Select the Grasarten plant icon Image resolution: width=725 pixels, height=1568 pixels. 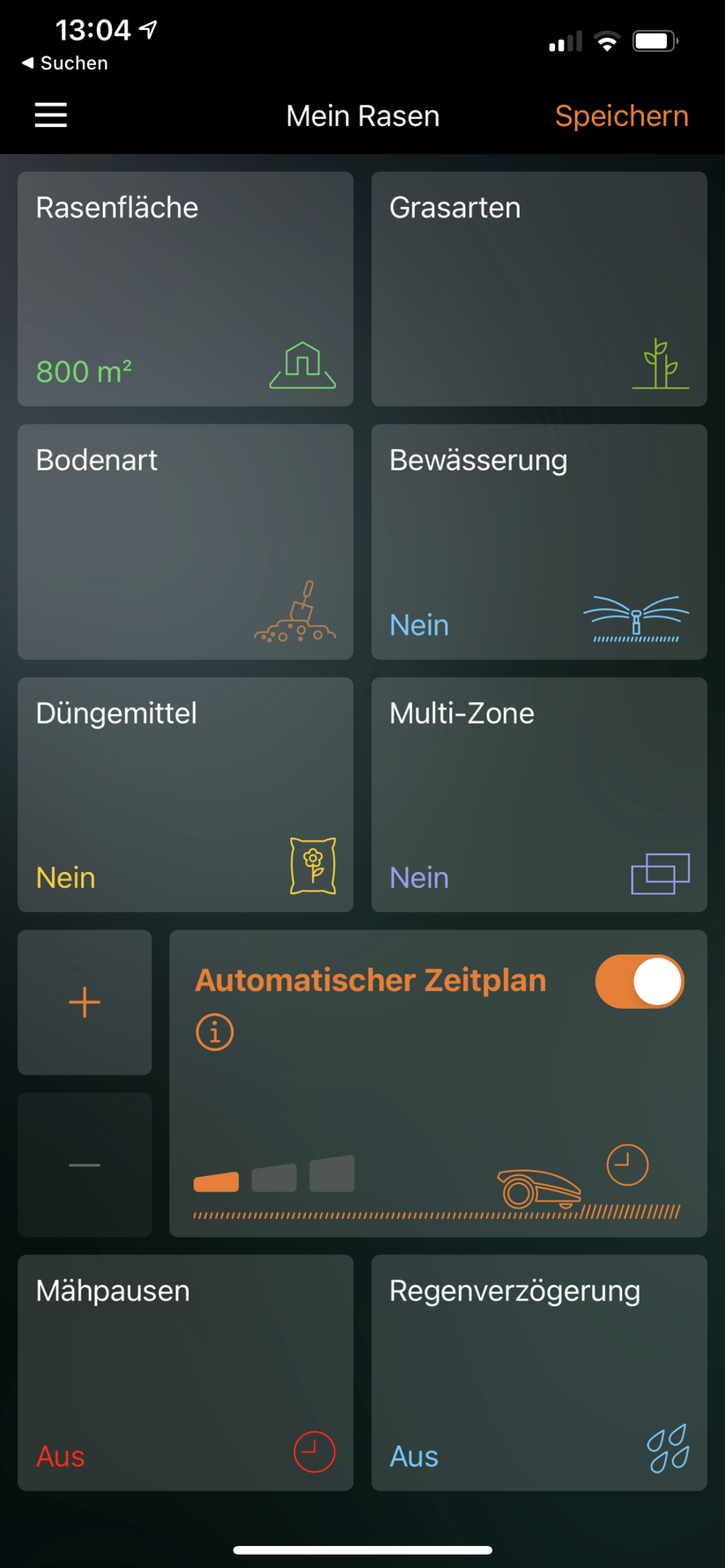click(x=661, y=361)
